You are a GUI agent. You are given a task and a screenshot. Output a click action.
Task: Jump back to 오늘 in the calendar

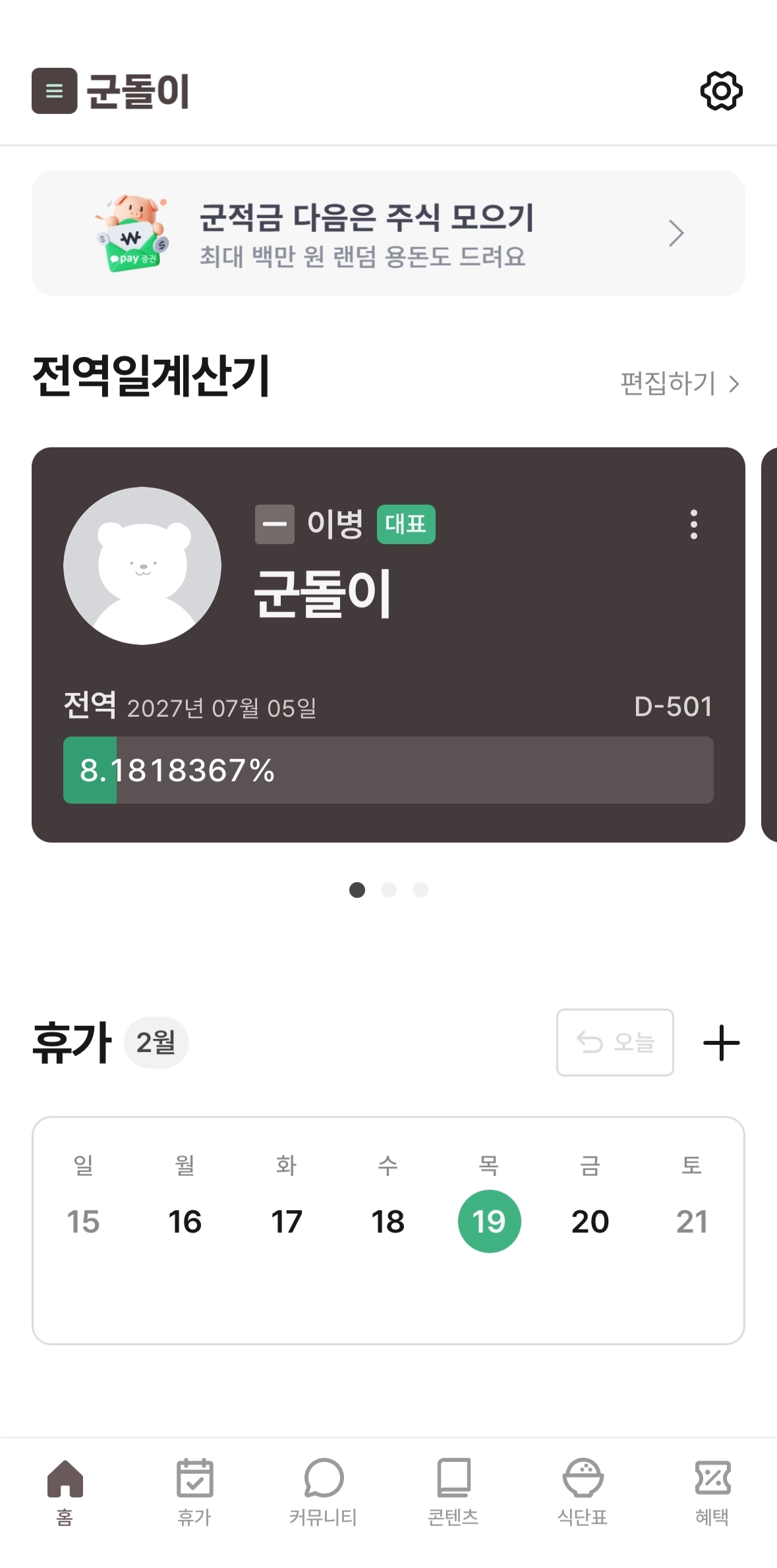[615, 1042]
